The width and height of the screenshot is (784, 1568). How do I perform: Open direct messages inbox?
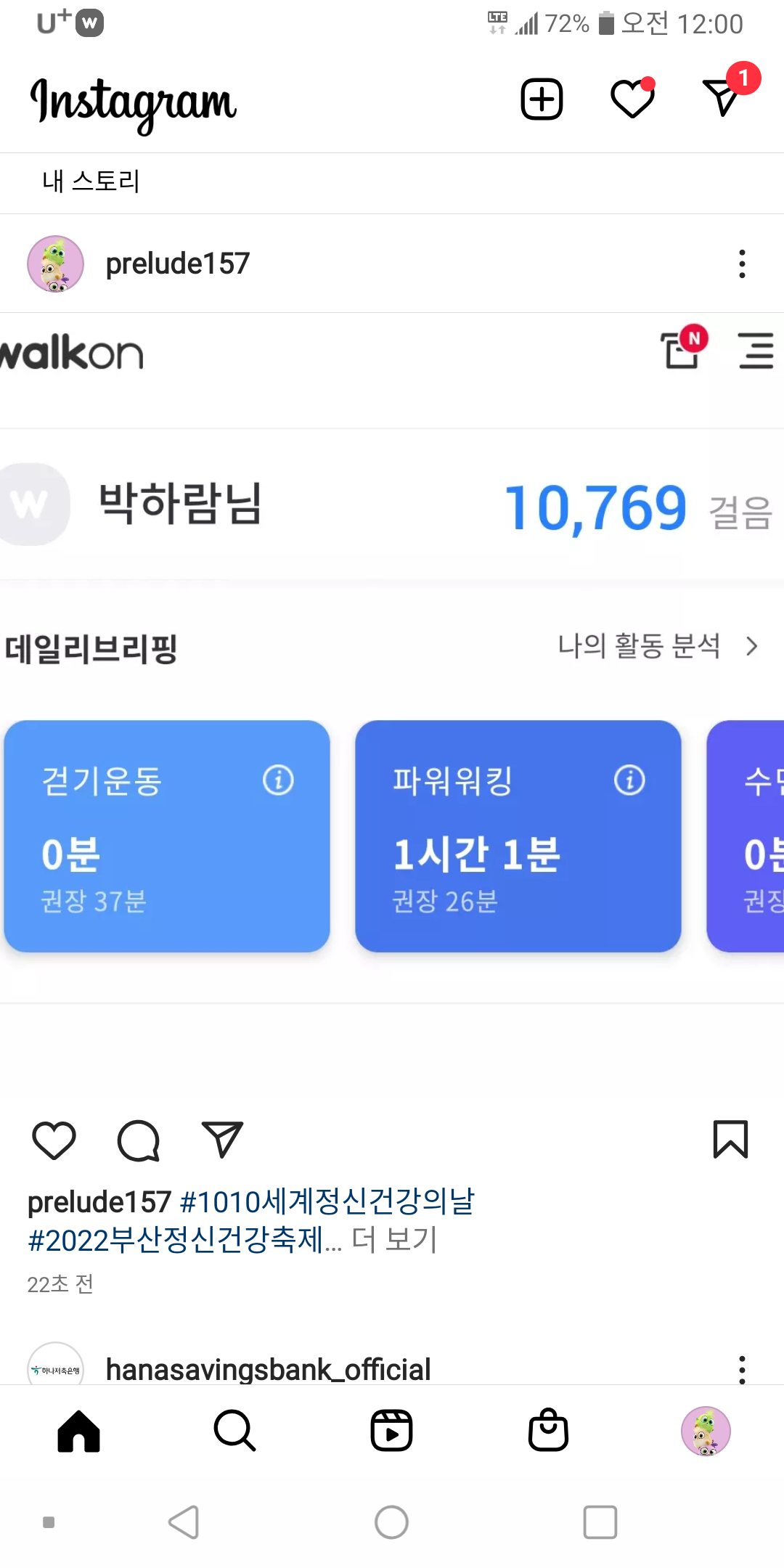tap(722, 97)
